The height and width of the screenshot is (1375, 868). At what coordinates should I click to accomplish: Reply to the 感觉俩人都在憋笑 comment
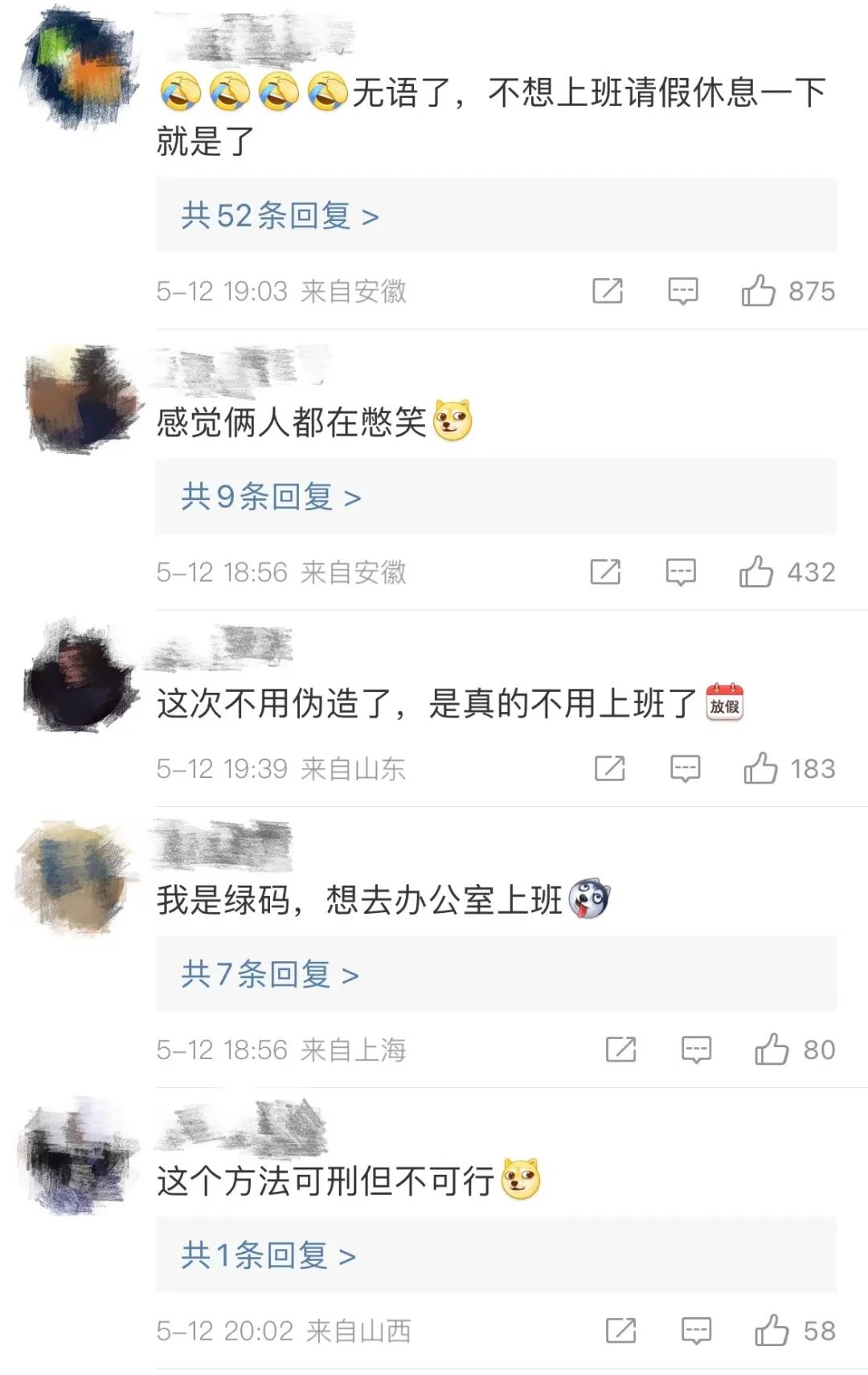(680, 572)
